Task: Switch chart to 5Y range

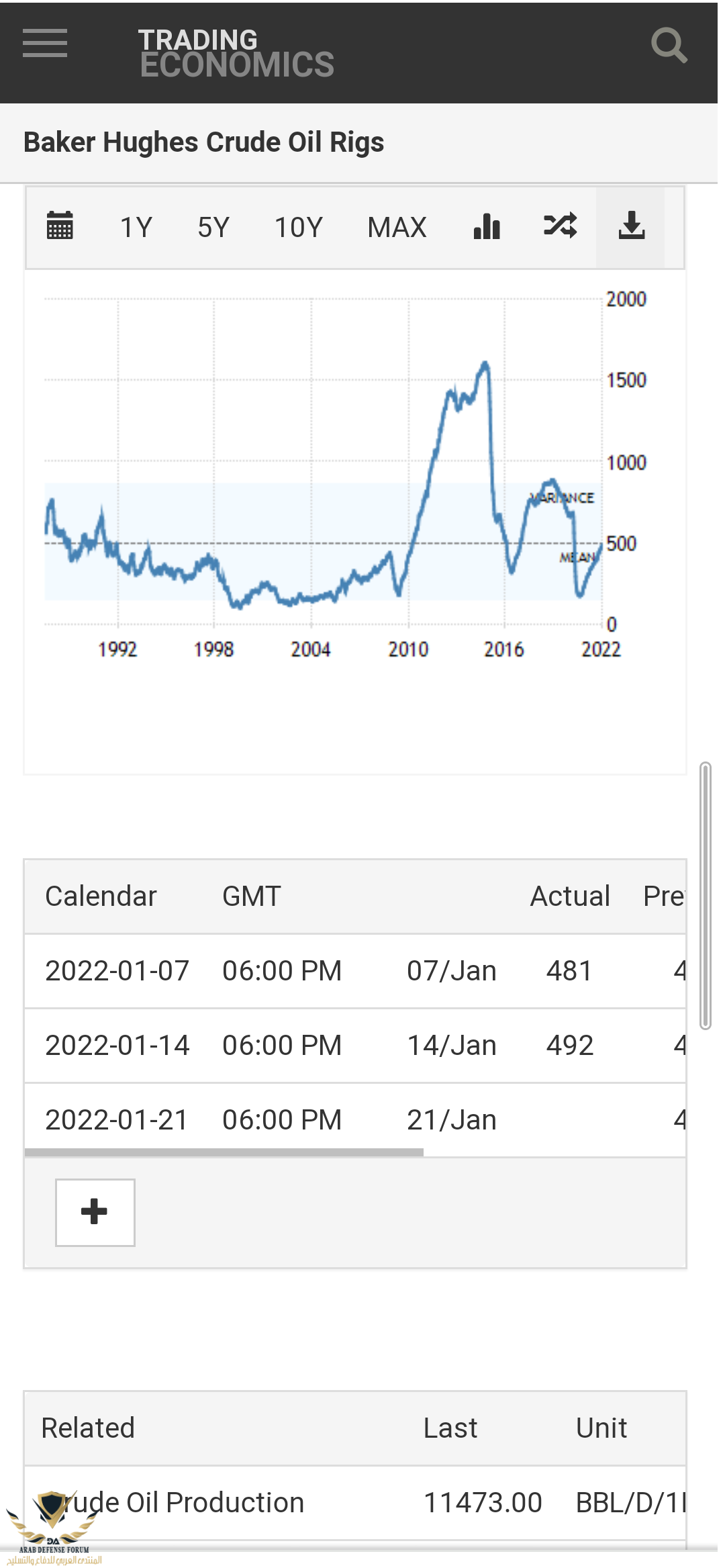Action: 213,228
